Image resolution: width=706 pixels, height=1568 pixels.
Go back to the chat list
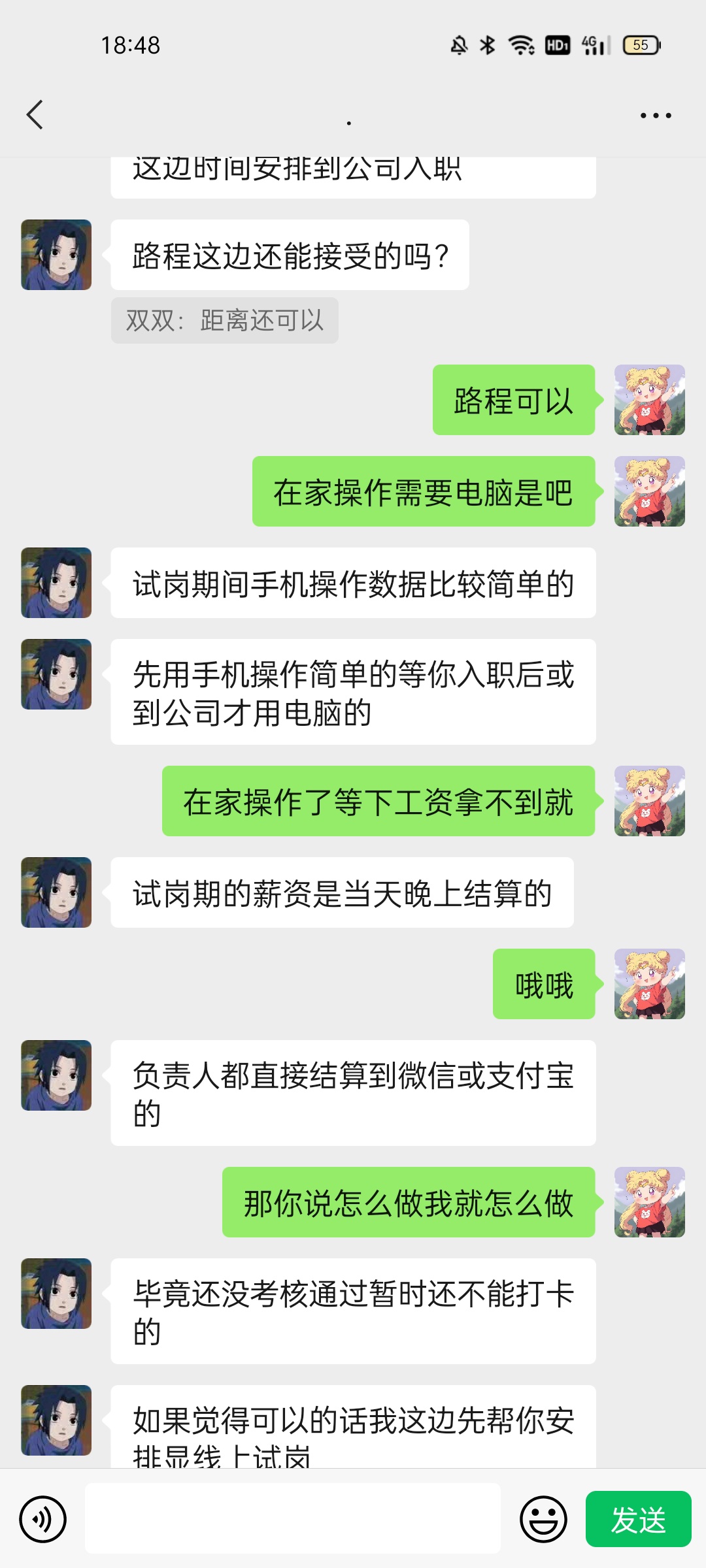click(35, 115)
